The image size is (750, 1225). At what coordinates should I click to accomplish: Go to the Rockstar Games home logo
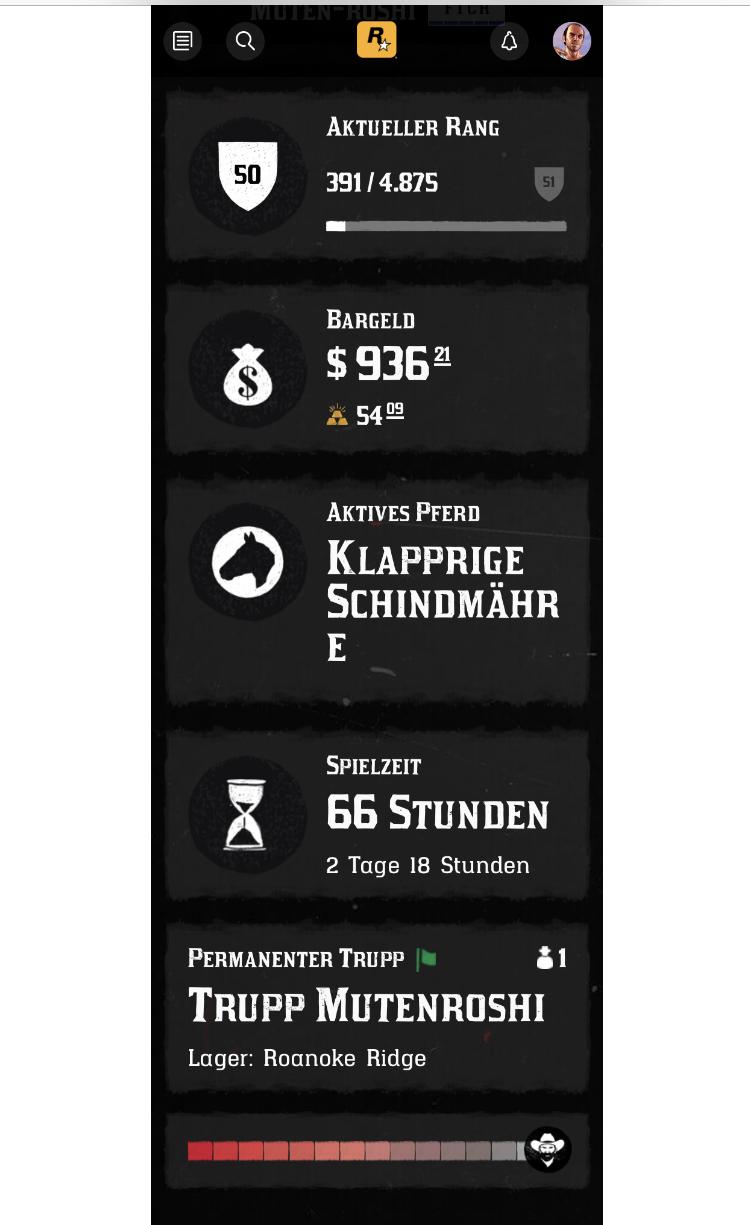pyautogui.click(x=377, y=40)
